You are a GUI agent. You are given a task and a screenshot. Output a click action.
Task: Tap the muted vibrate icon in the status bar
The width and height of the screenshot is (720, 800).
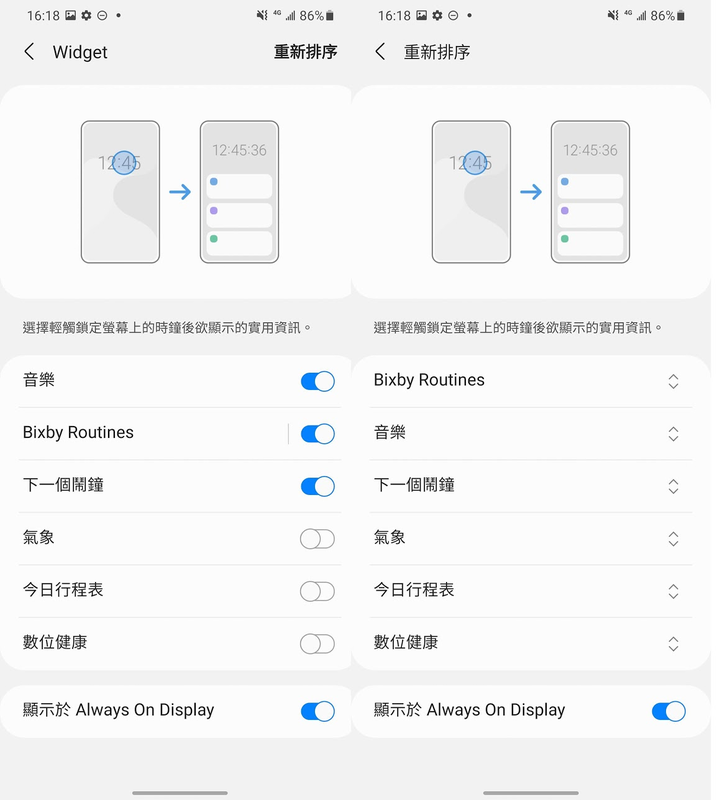click(261, 15)
